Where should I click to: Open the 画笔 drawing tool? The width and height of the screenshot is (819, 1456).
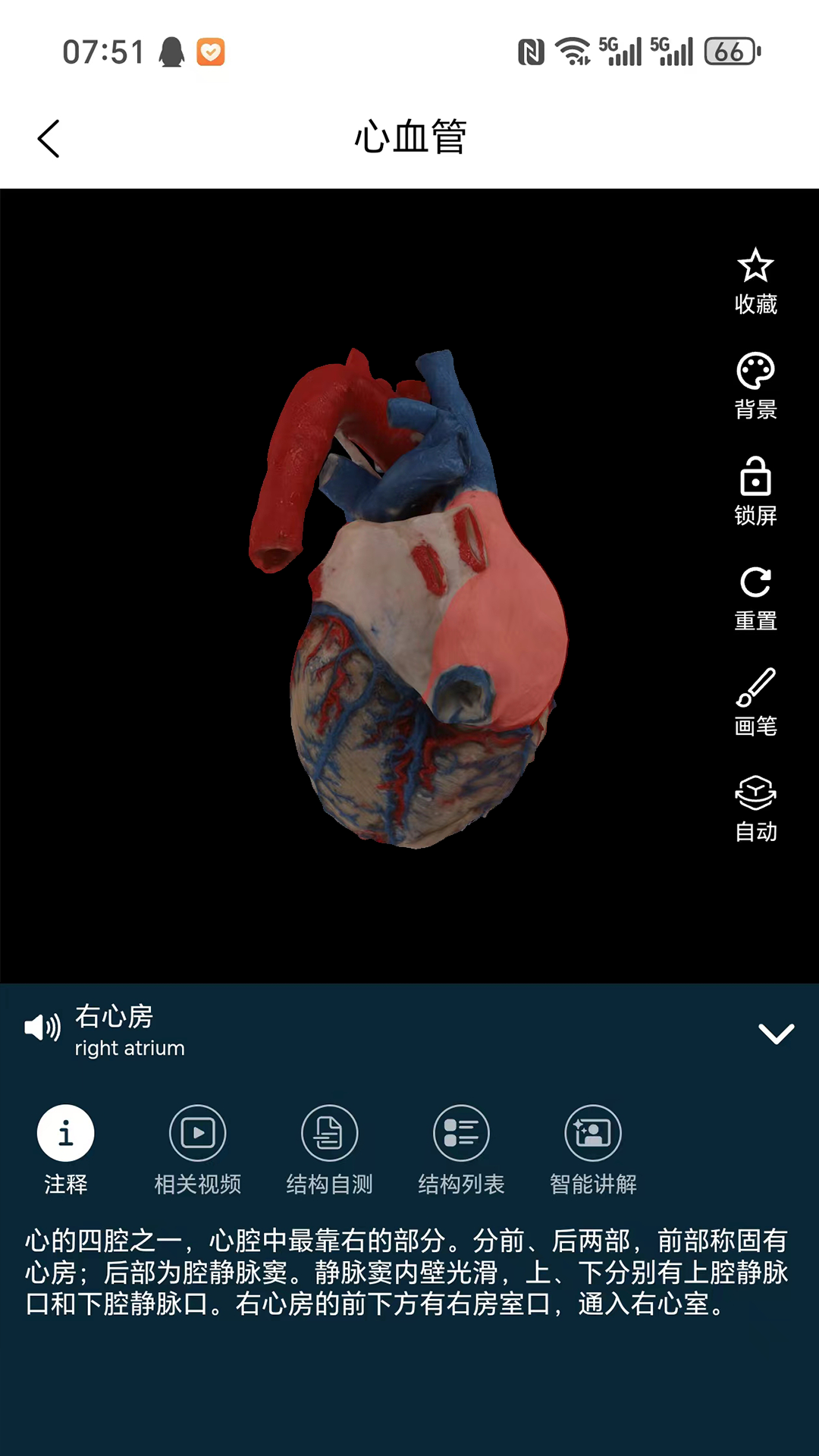coord(755,702)
